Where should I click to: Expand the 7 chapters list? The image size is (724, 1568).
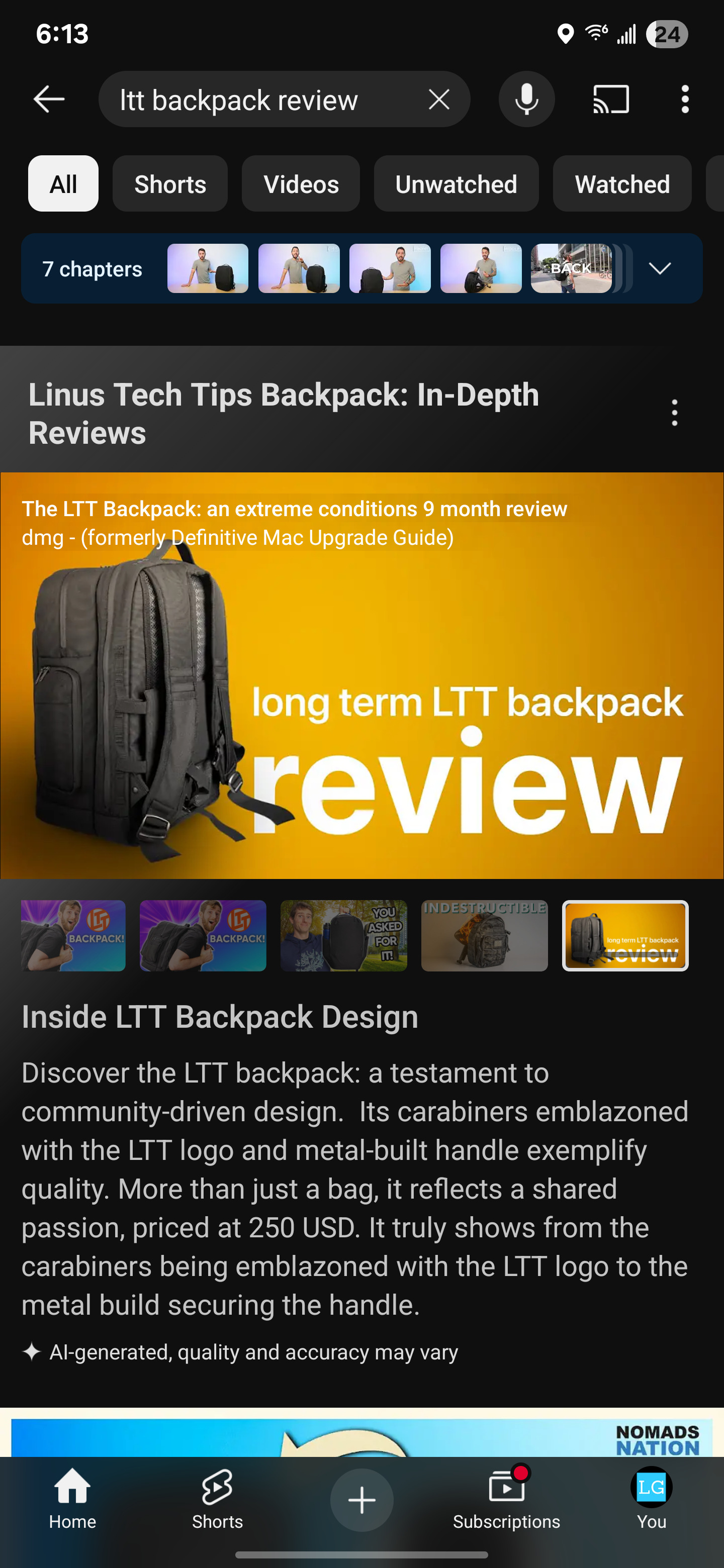point(660,268)
